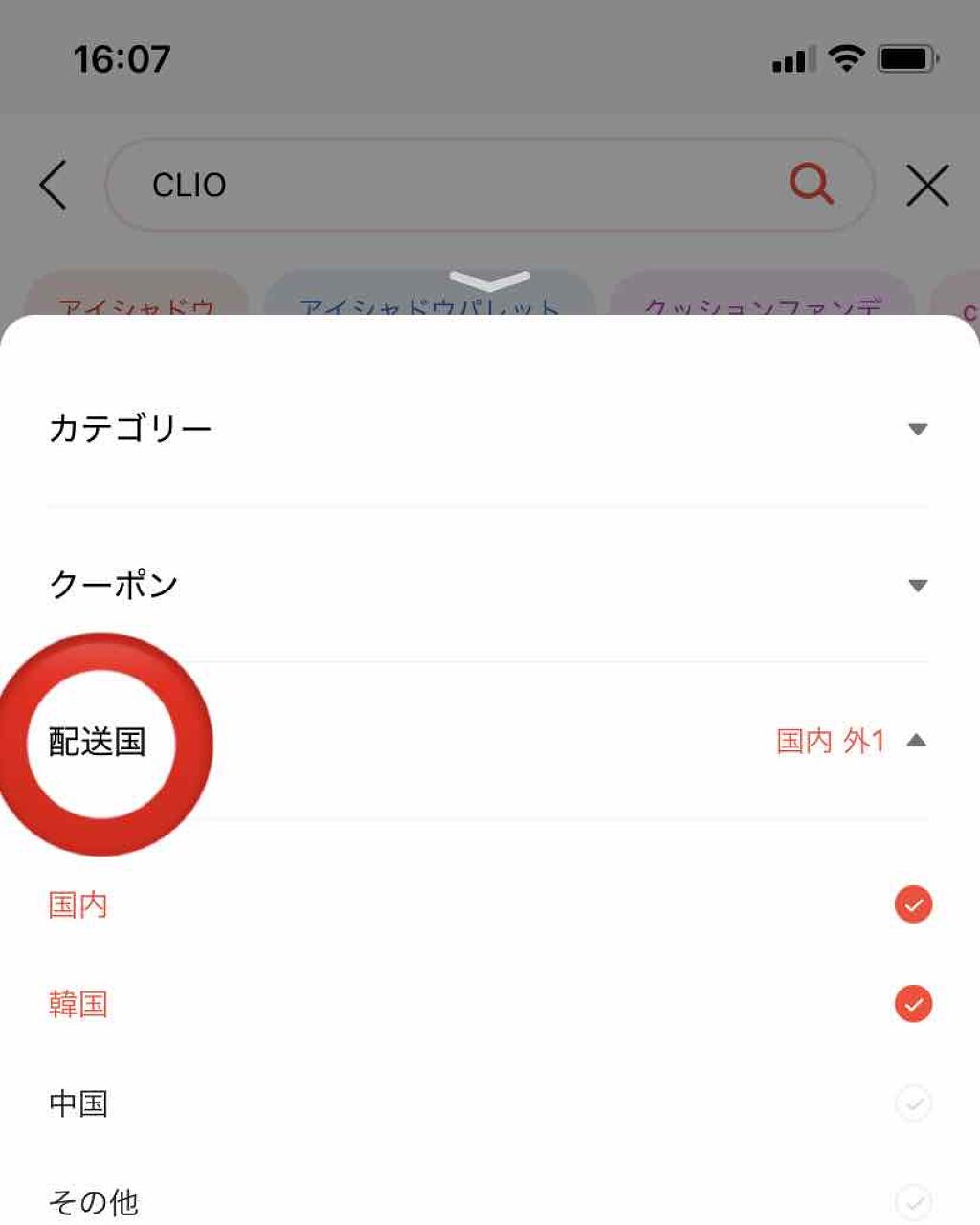Enable the 中国 shipping option

pyautogui.click(x=912, y=1103)
